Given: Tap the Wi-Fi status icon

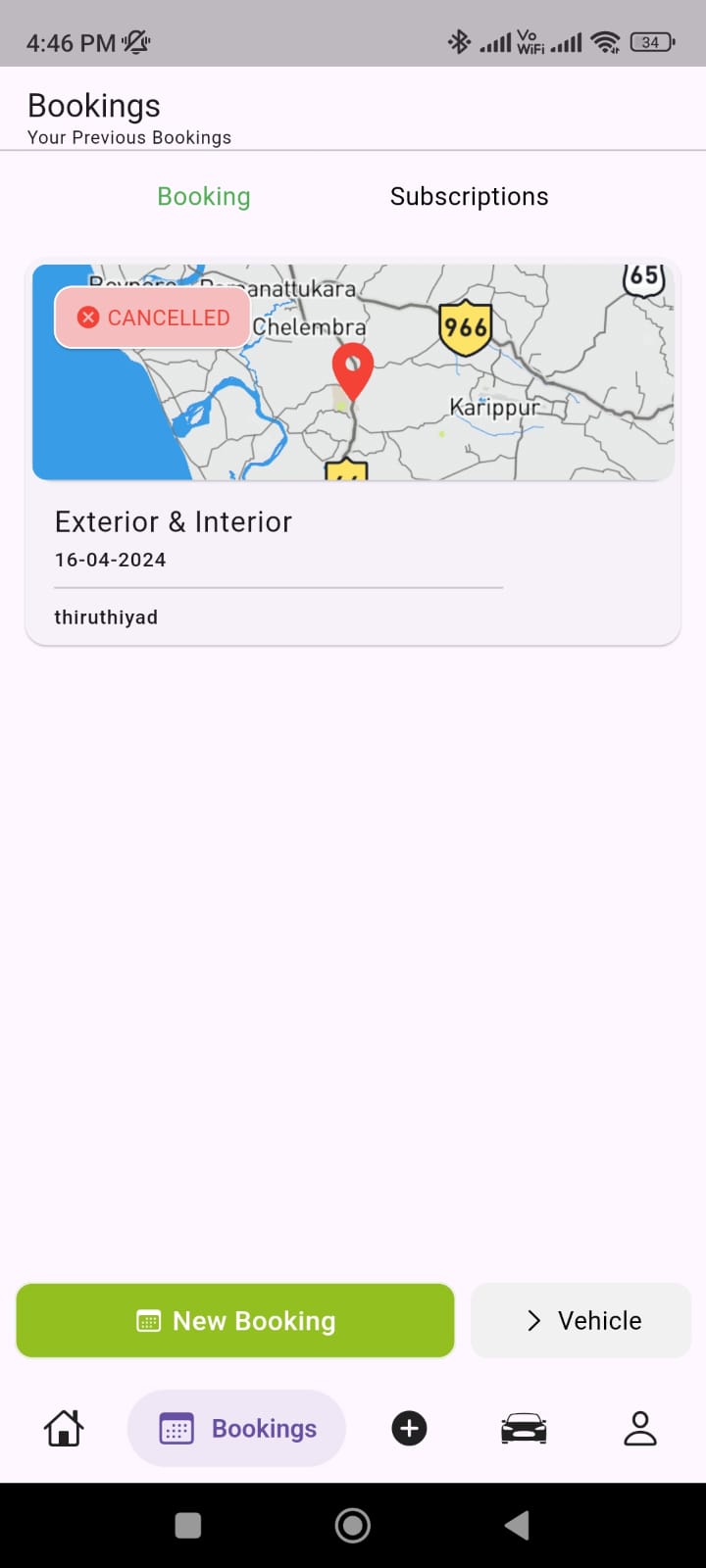Looking at the screenshot, I should (x=606, y=41).
